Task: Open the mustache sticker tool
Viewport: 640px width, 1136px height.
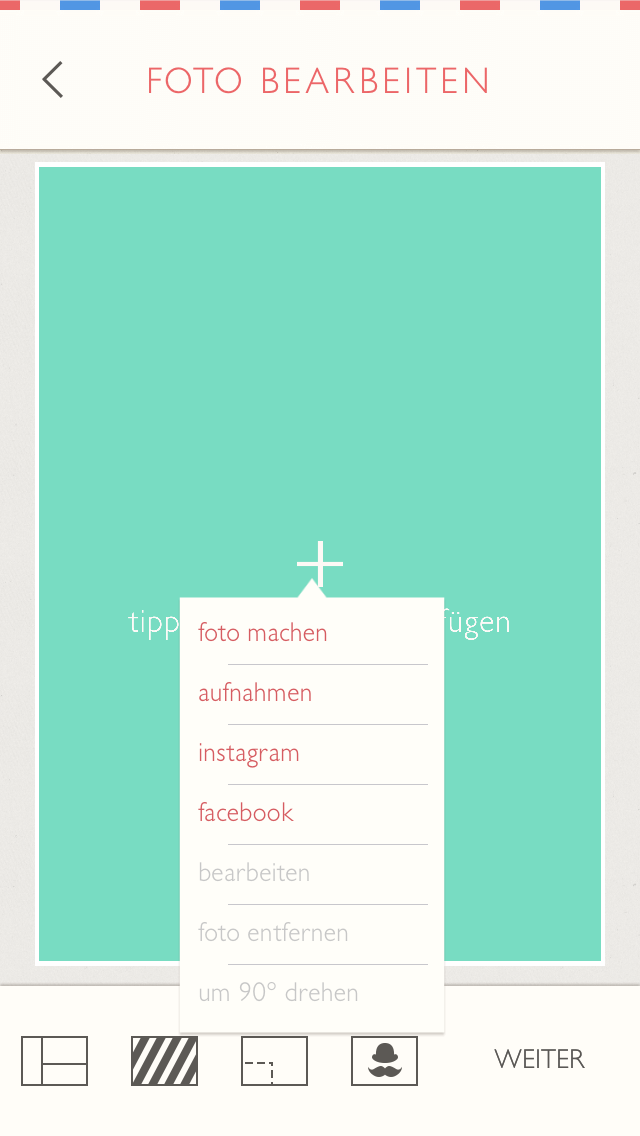Action: coord(384,1061)
